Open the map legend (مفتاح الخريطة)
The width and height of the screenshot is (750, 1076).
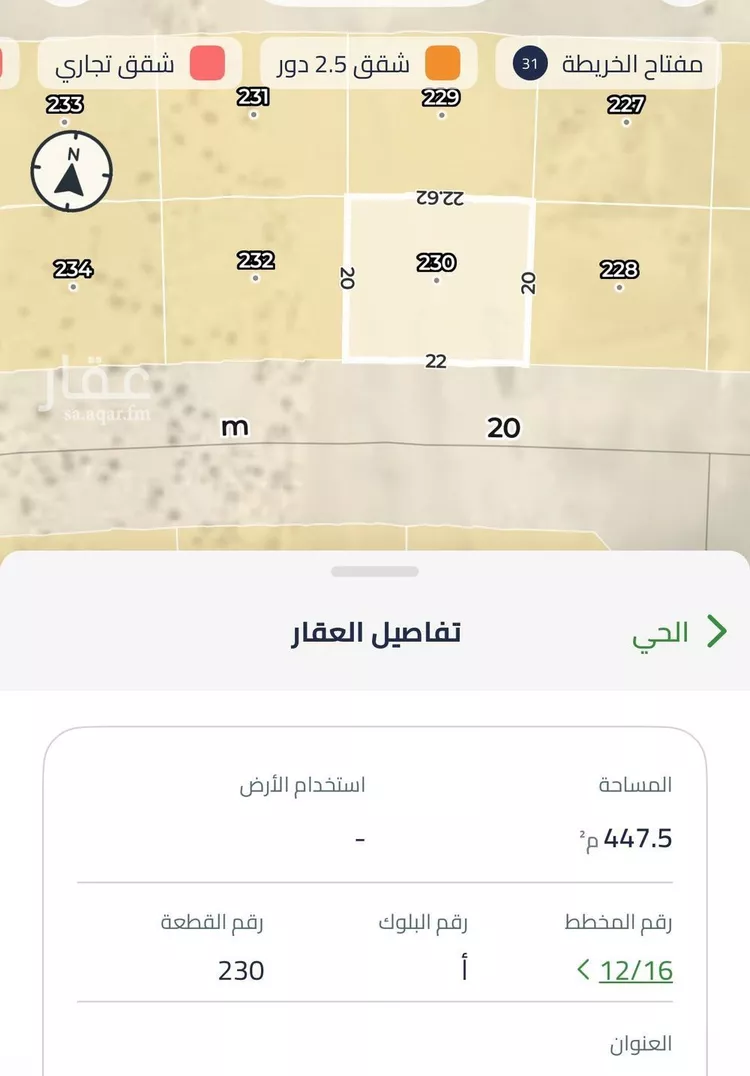pos(607,64)
